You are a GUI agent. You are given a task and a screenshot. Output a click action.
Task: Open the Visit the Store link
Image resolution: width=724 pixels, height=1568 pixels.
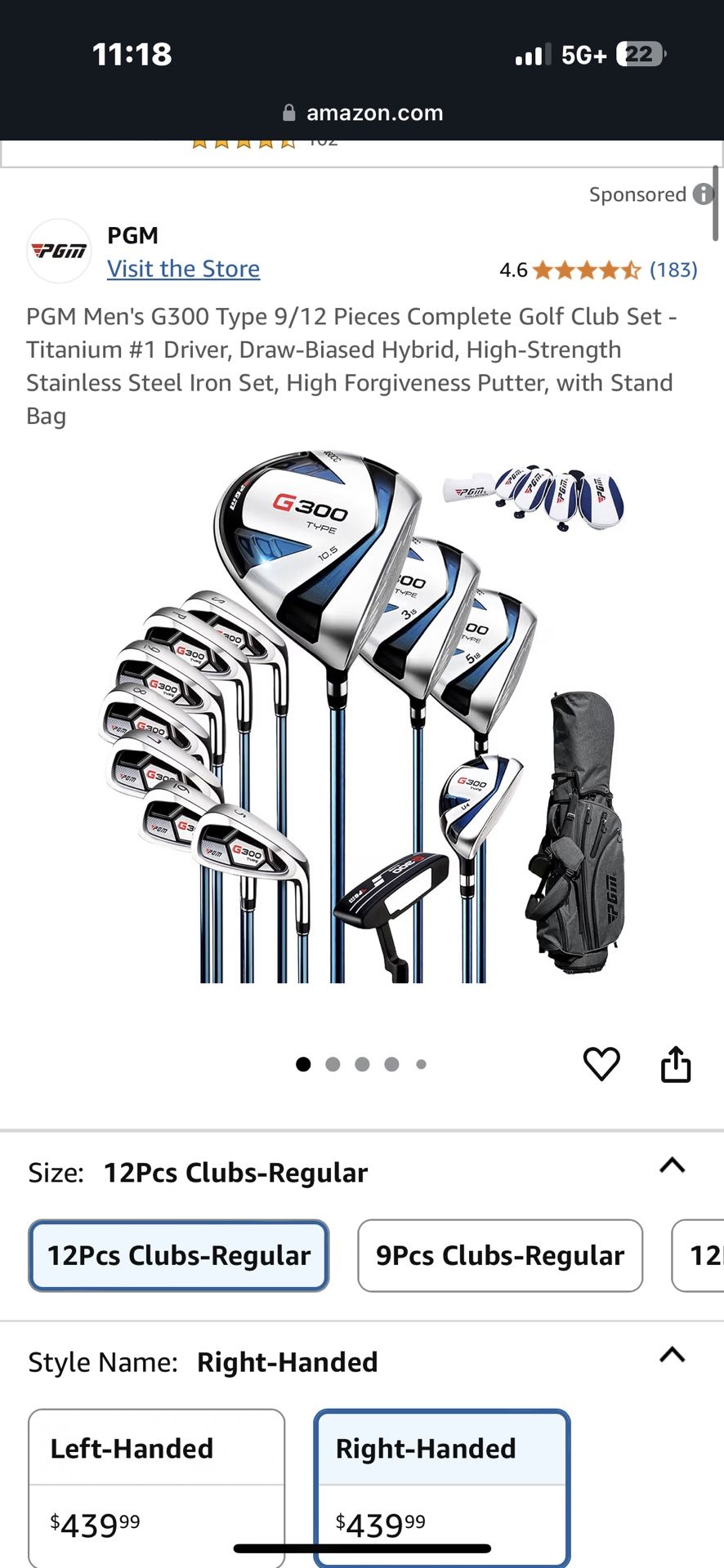click(x=183, y=269)
